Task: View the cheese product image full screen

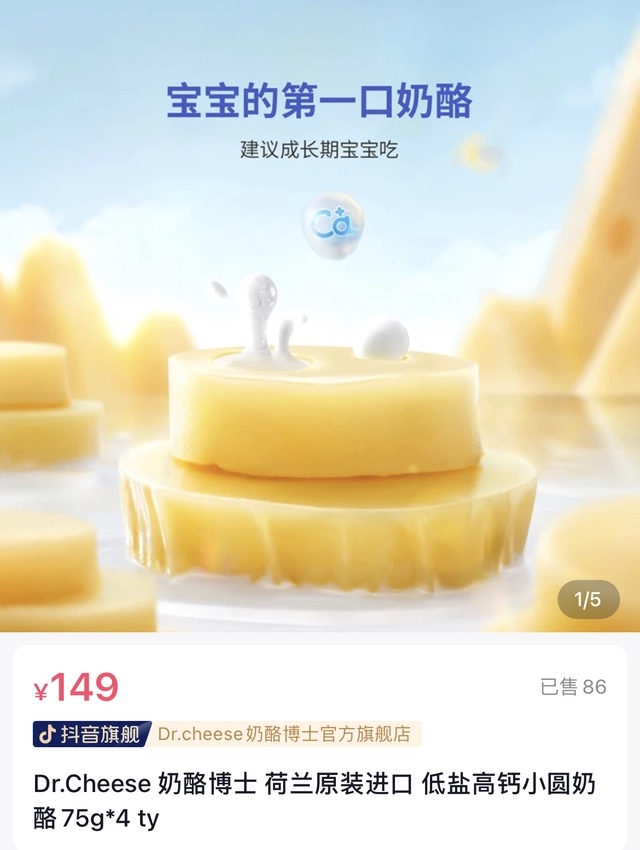Action: (320, 400)
